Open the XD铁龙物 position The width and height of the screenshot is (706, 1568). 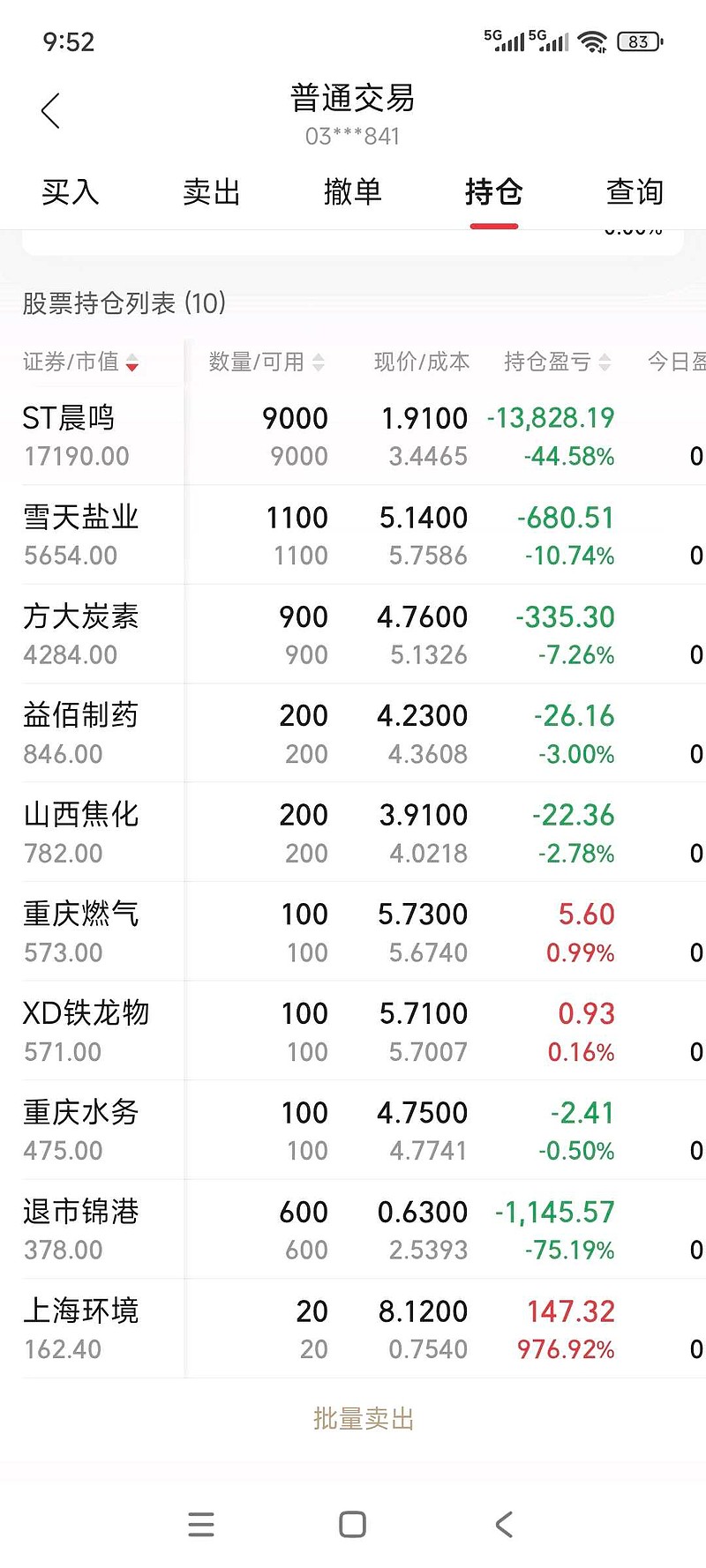tap(353, 1031)
